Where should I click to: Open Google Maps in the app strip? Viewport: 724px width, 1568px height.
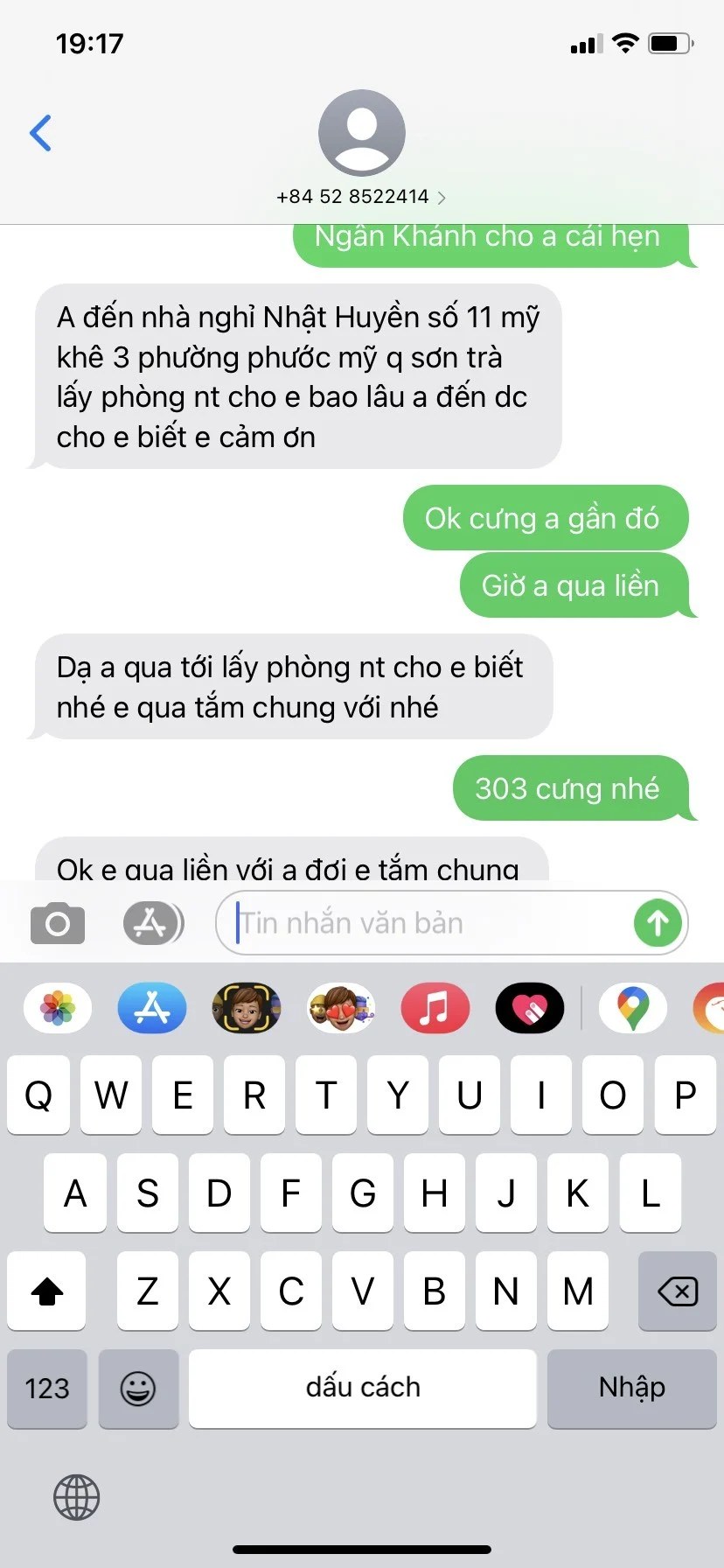(x=633, y=1008)
